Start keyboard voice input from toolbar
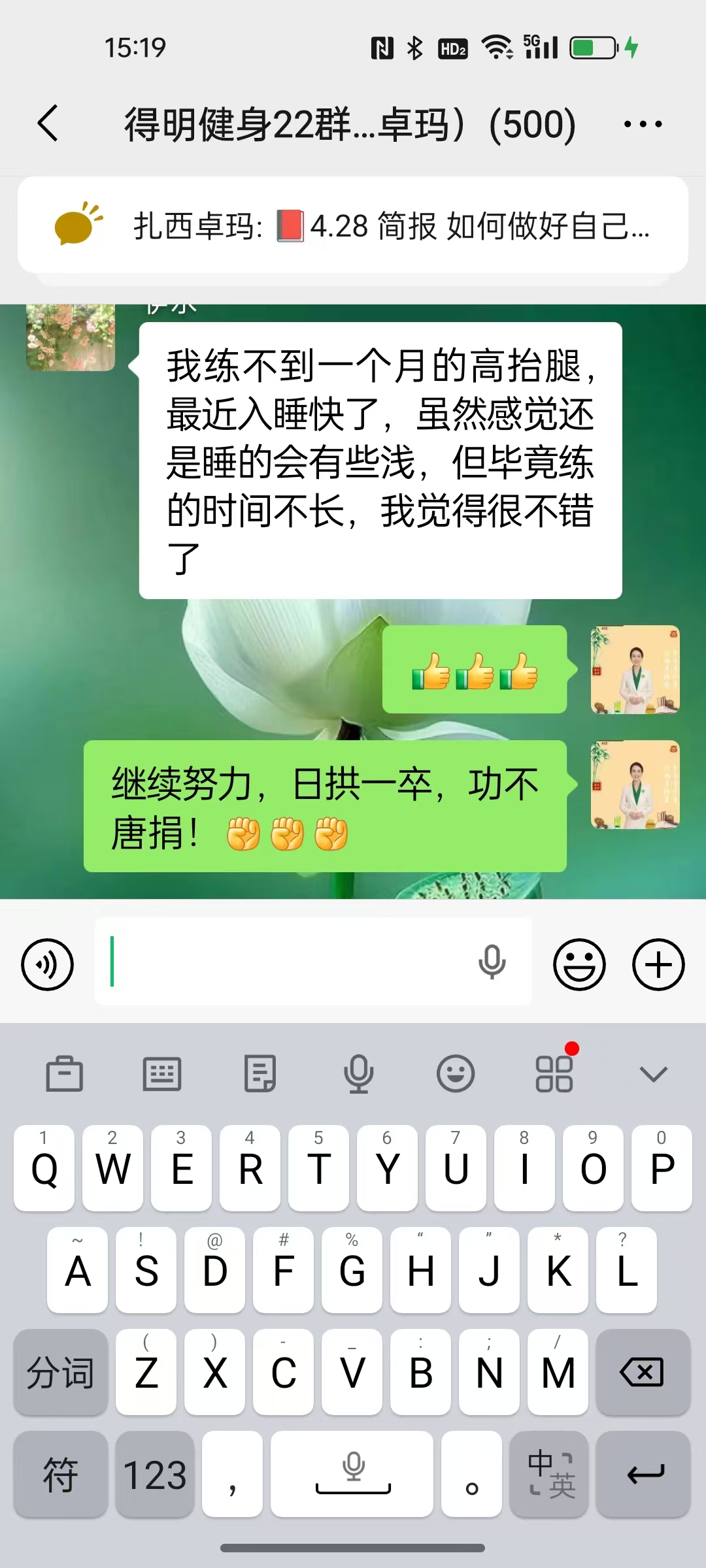Image resolution: width=706 pixels, height=1568 pixels. click(358, 1074)
